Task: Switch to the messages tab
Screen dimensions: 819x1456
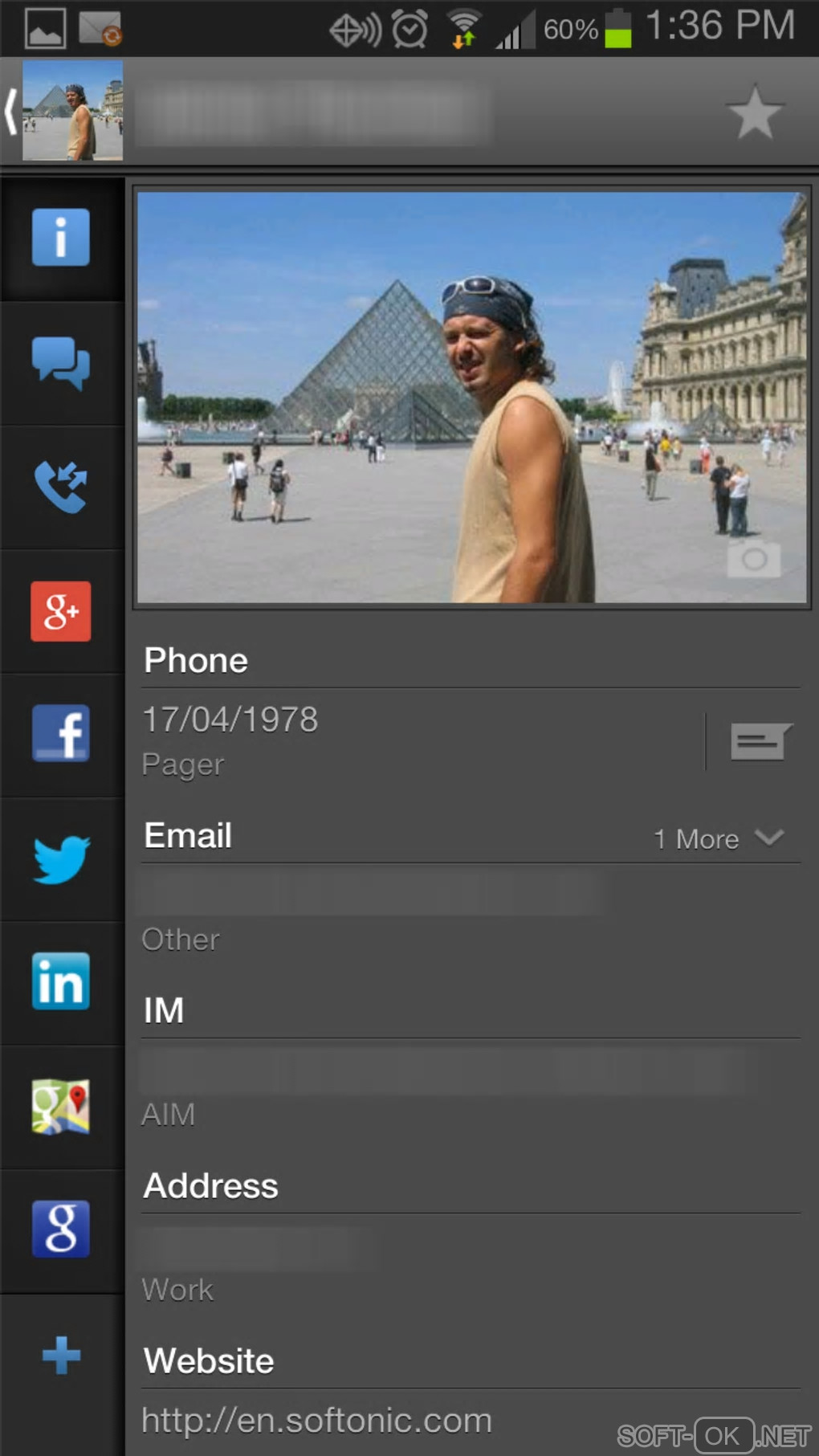Action: pos(61,363)
